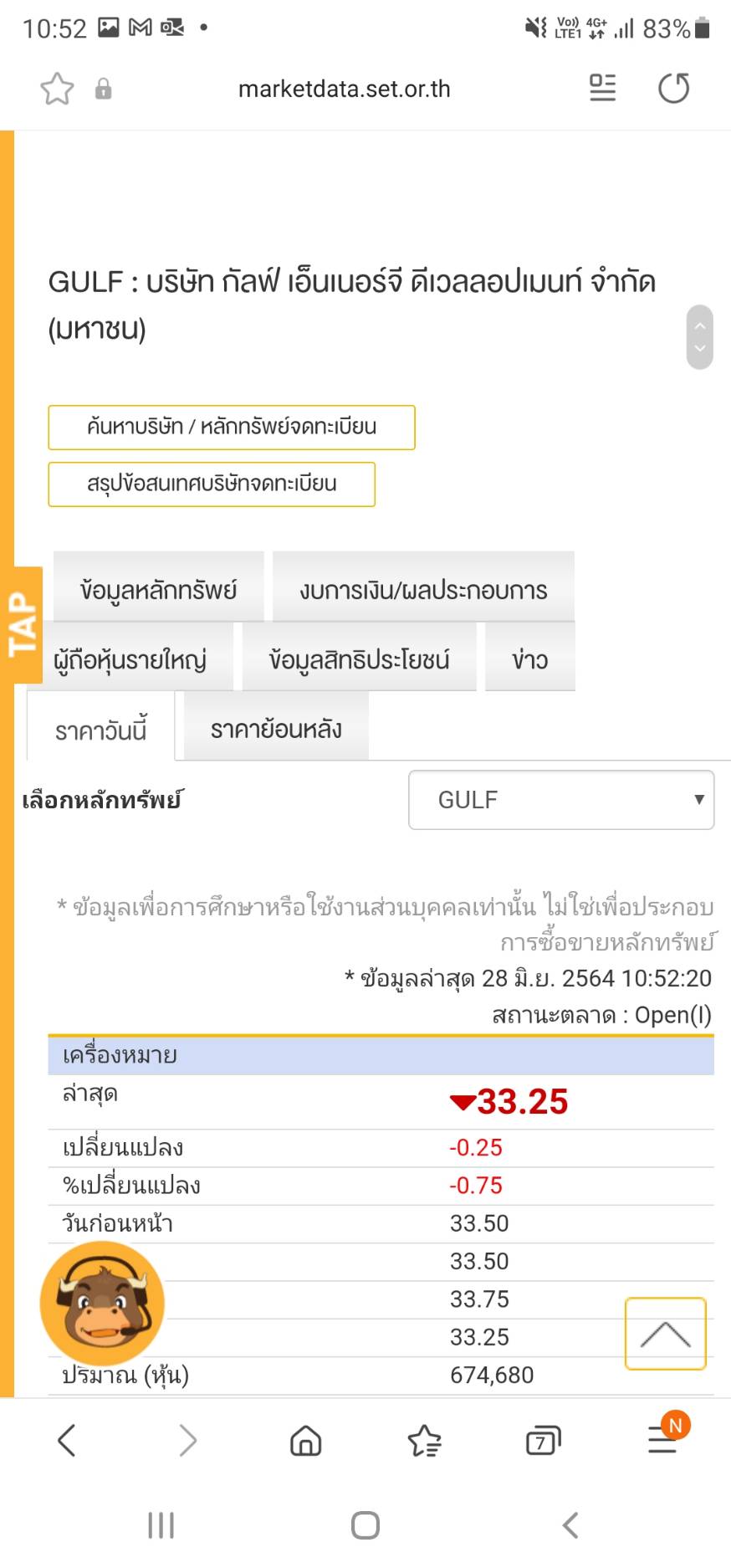Bookmark this page with the star icon
Viewport: 731px width, 1568px height.
(x=57, y=89)
